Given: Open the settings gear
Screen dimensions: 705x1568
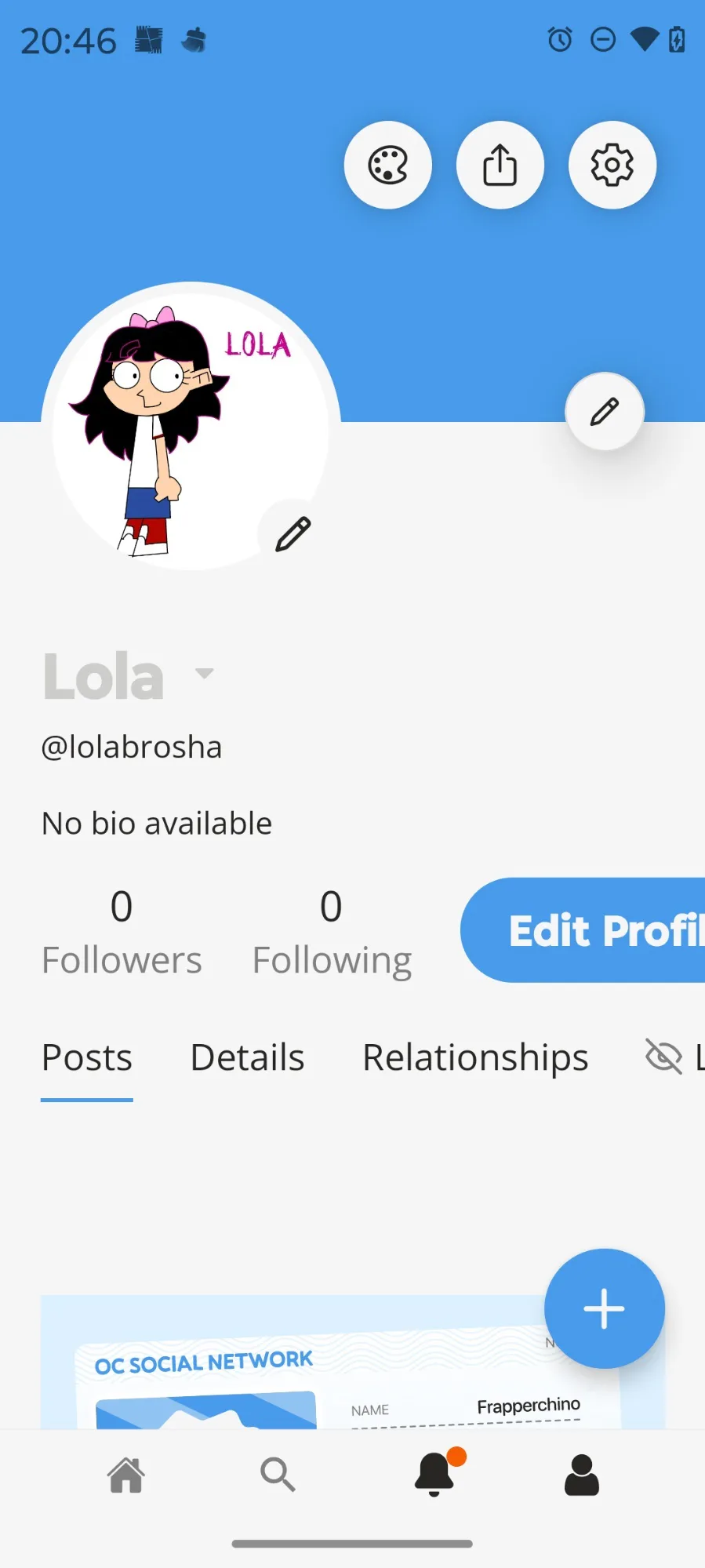Looking at the screenshot, I should click(612, 165).
